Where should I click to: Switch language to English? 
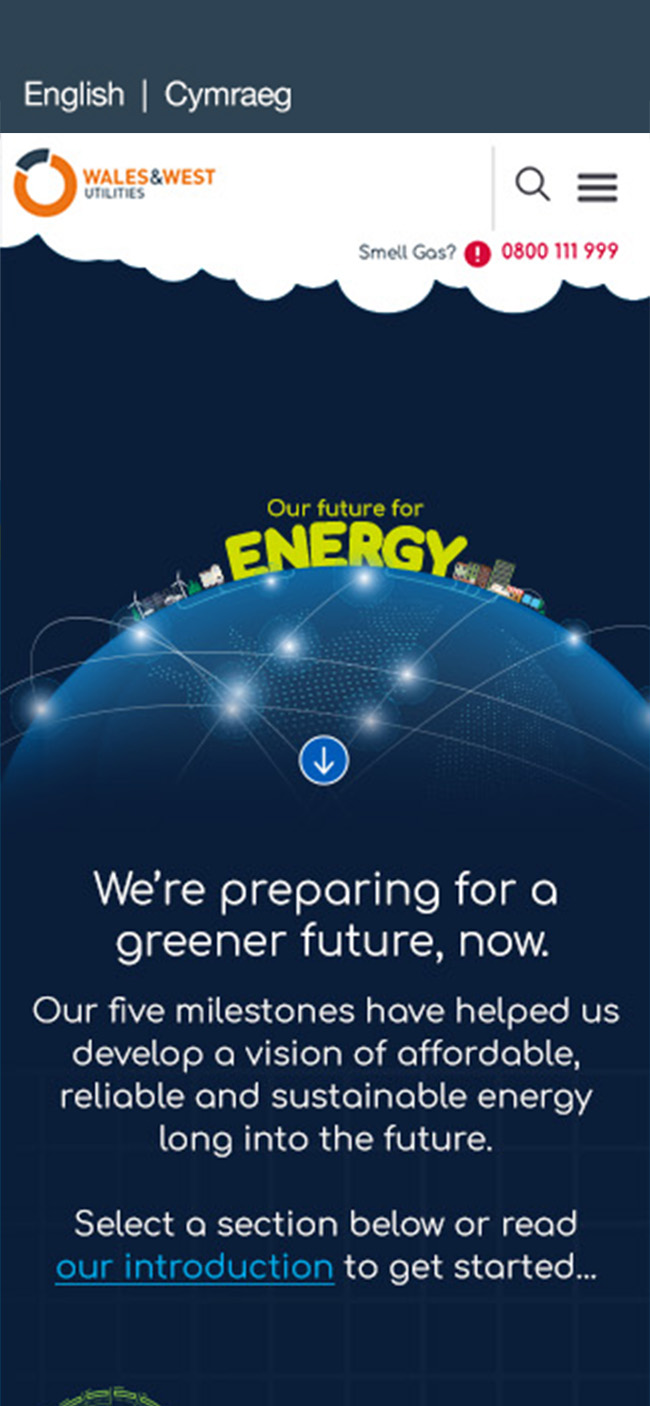(x=74, y=95)
